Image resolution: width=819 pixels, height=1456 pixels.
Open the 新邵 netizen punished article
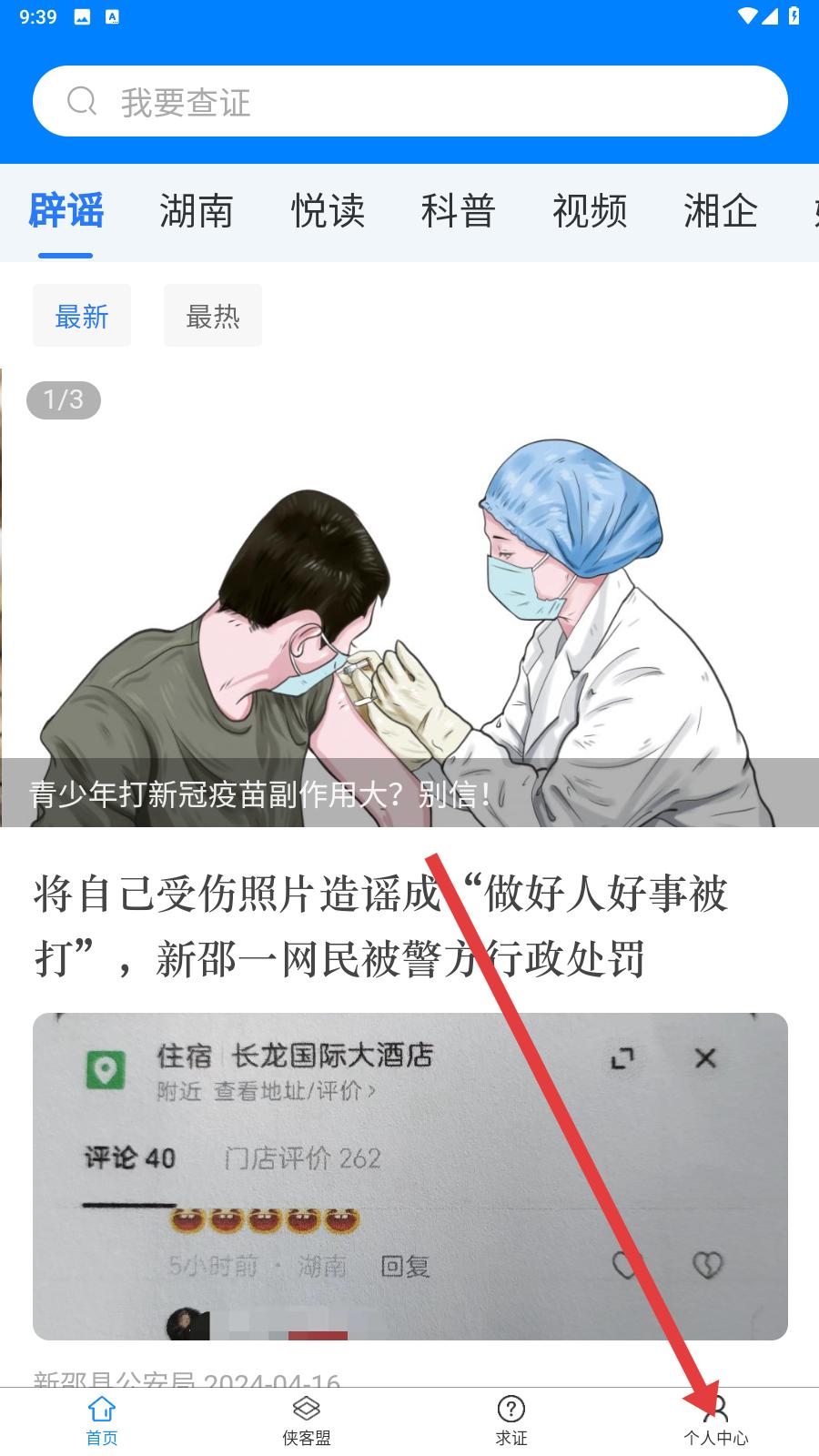(381, 925)
